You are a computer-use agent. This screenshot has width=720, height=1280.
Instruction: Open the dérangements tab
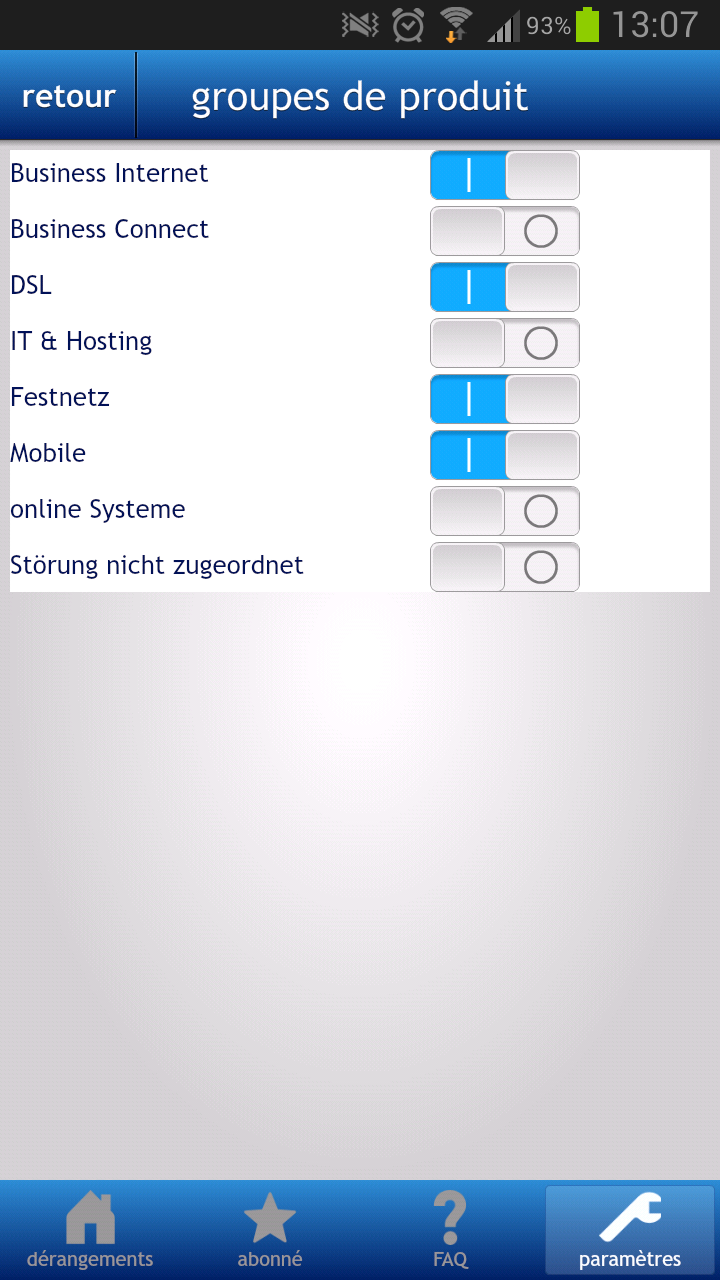click(90, 1230)
